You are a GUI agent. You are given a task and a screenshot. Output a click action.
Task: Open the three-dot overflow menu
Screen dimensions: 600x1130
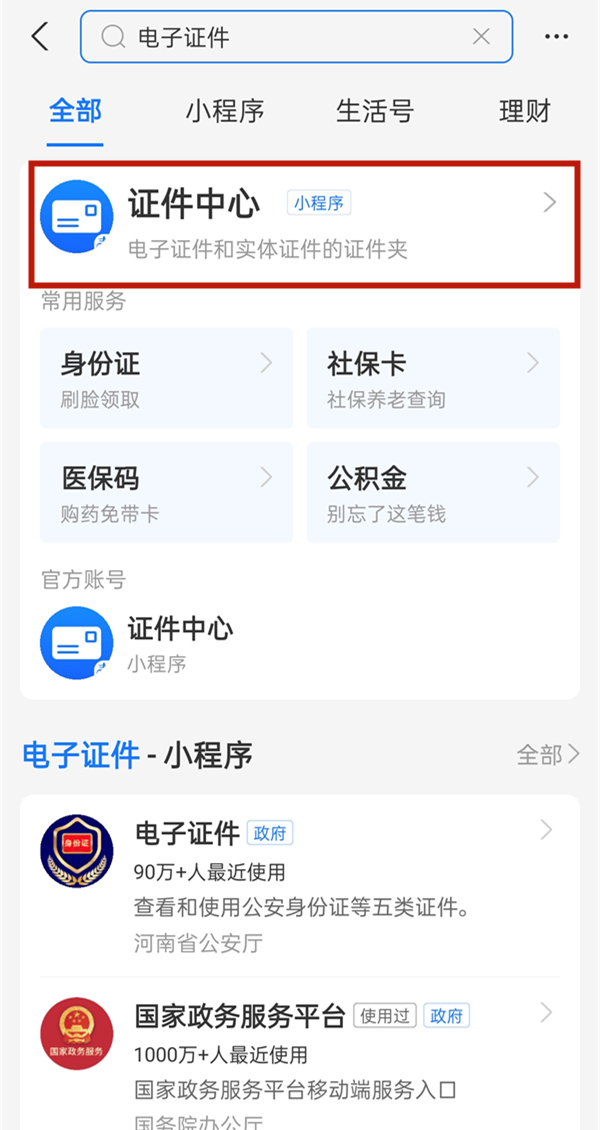pyautogui.click(x=556, y=37)
